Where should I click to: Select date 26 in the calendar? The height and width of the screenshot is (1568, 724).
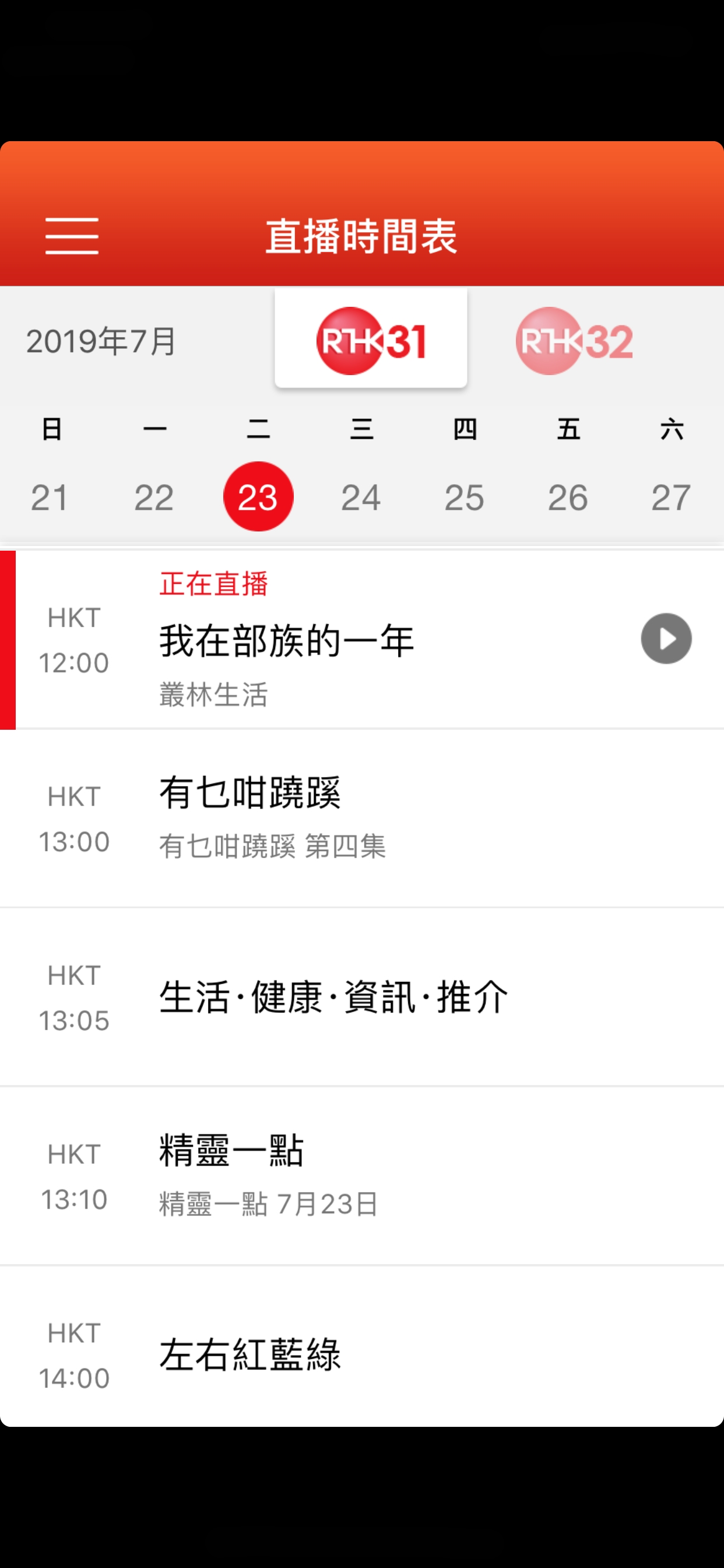568,498
